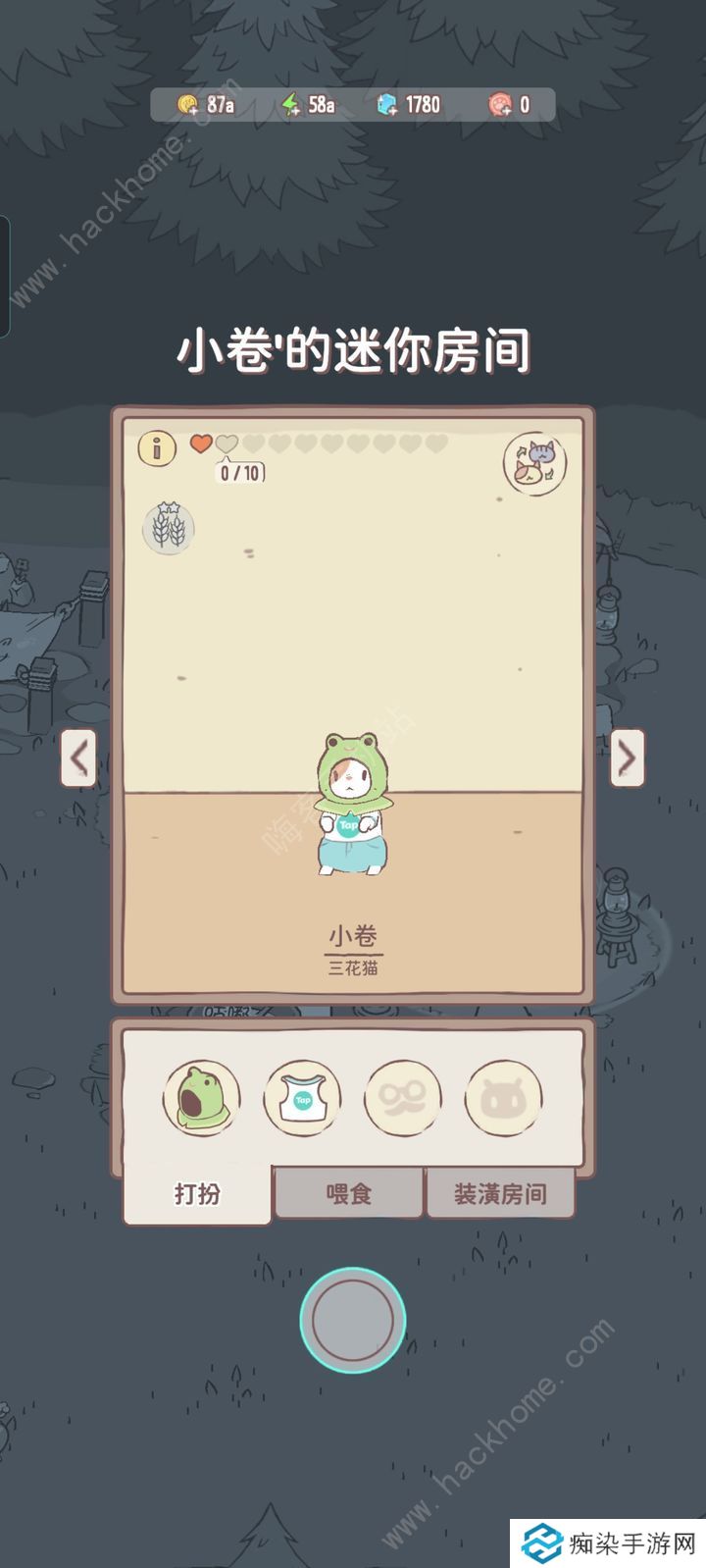Go to the next cat's room
This screenshot has height=1568, width=706.
click(x=627, y=758)
